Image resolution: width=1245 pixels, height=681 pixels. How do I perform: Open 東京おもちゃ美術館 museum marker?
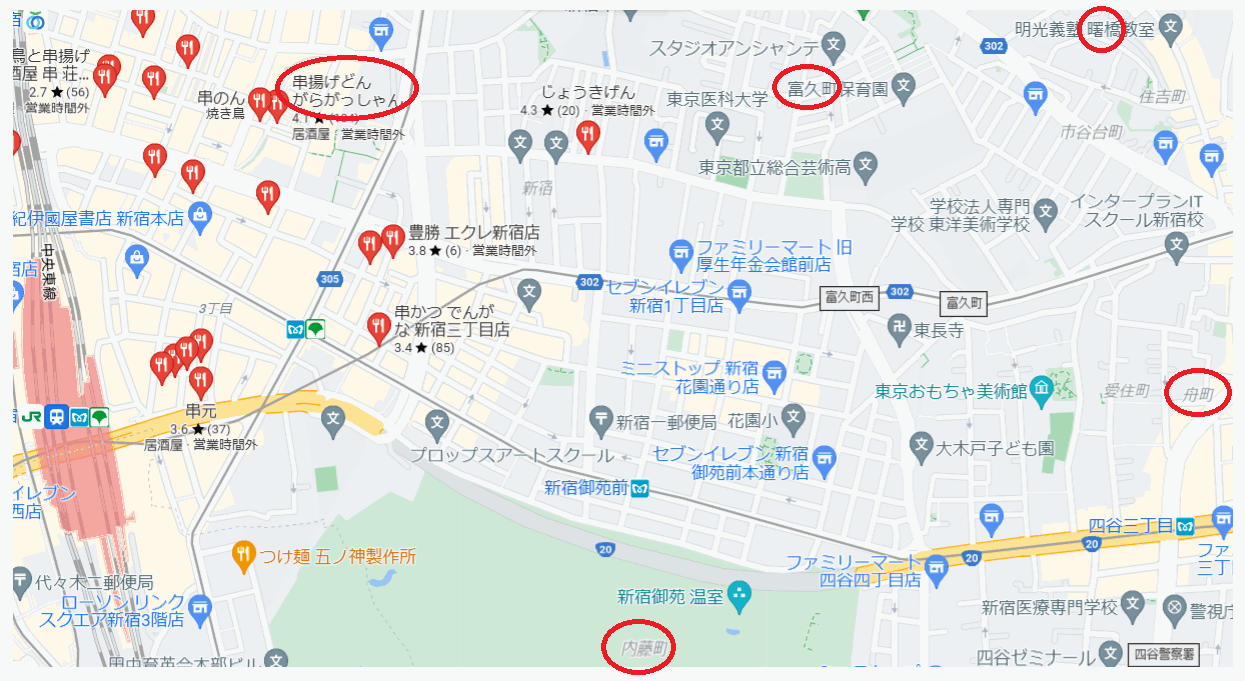tap(1041, 388)
